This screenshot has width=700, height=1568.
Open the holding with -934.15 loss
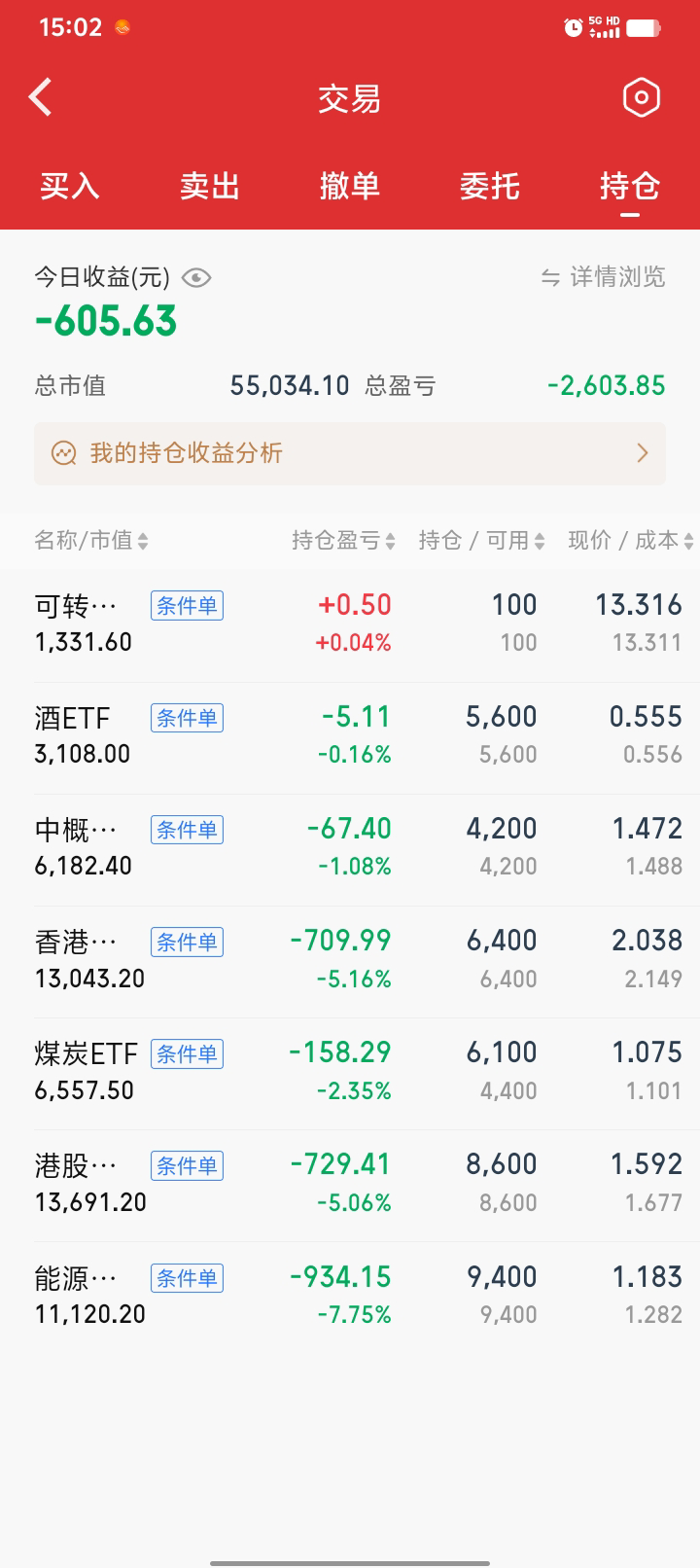tap(350, 1295)
